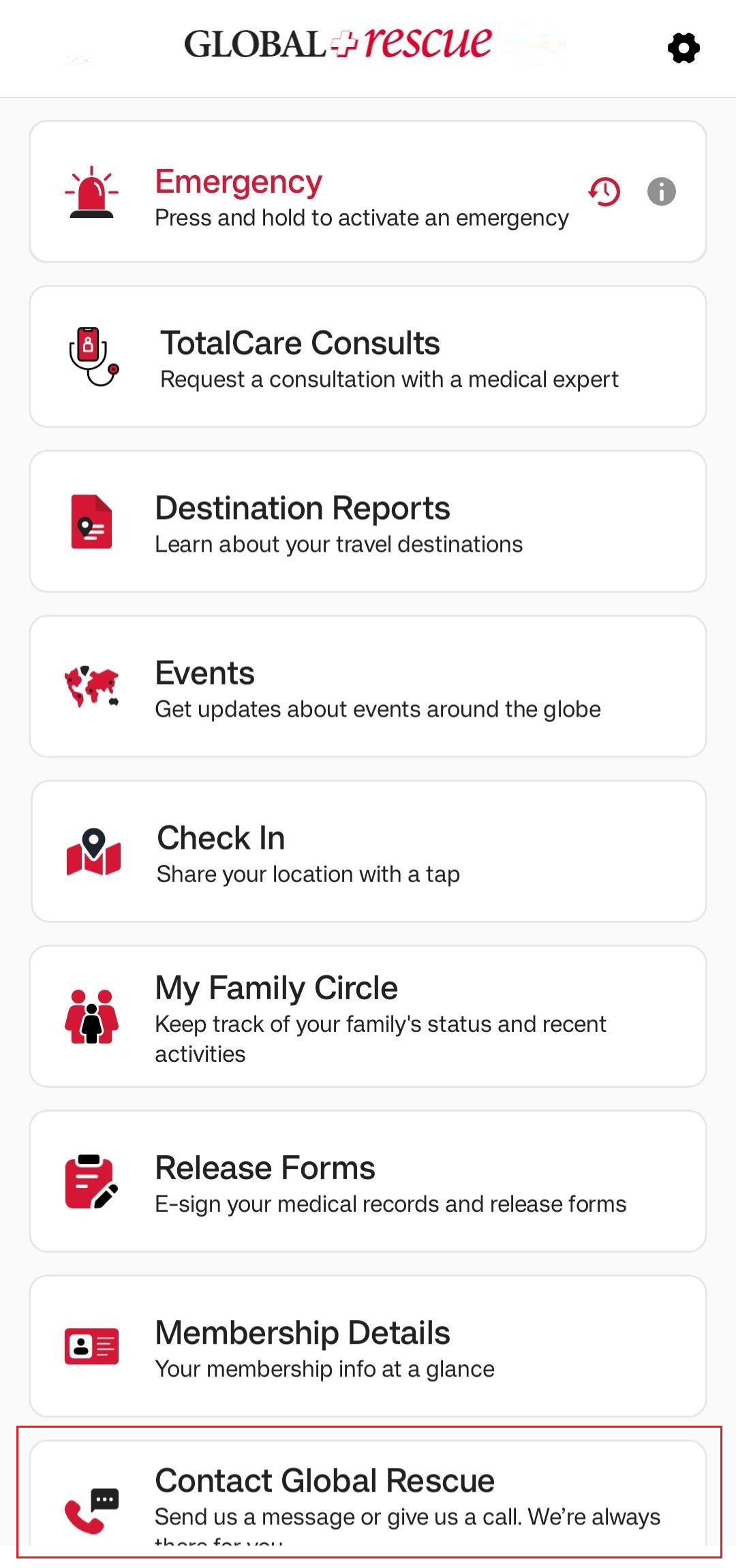View emergency history clock icon
The width and height of the screenshot is (736, 1568).
604,192
